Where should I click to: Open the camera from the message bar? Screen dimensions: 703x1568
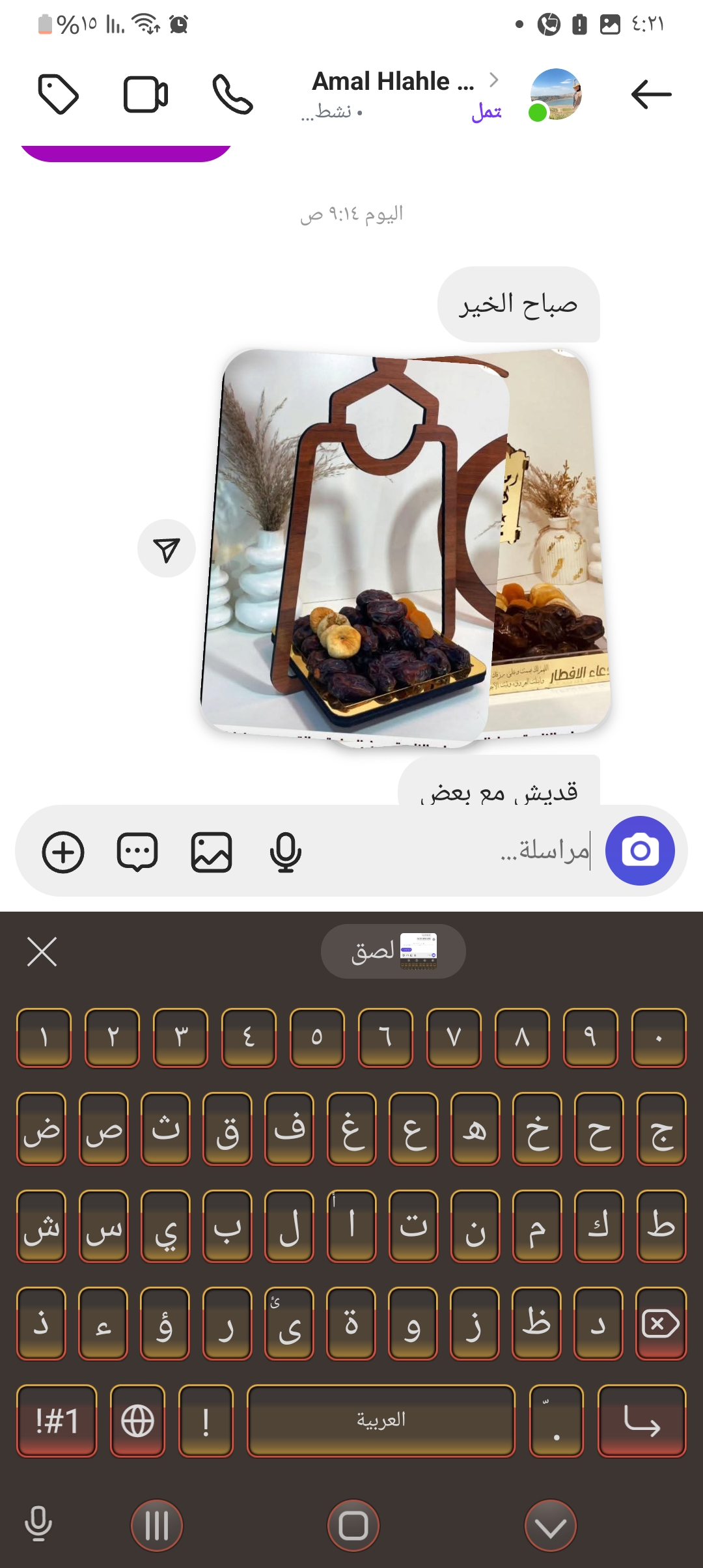coord(640,850)
